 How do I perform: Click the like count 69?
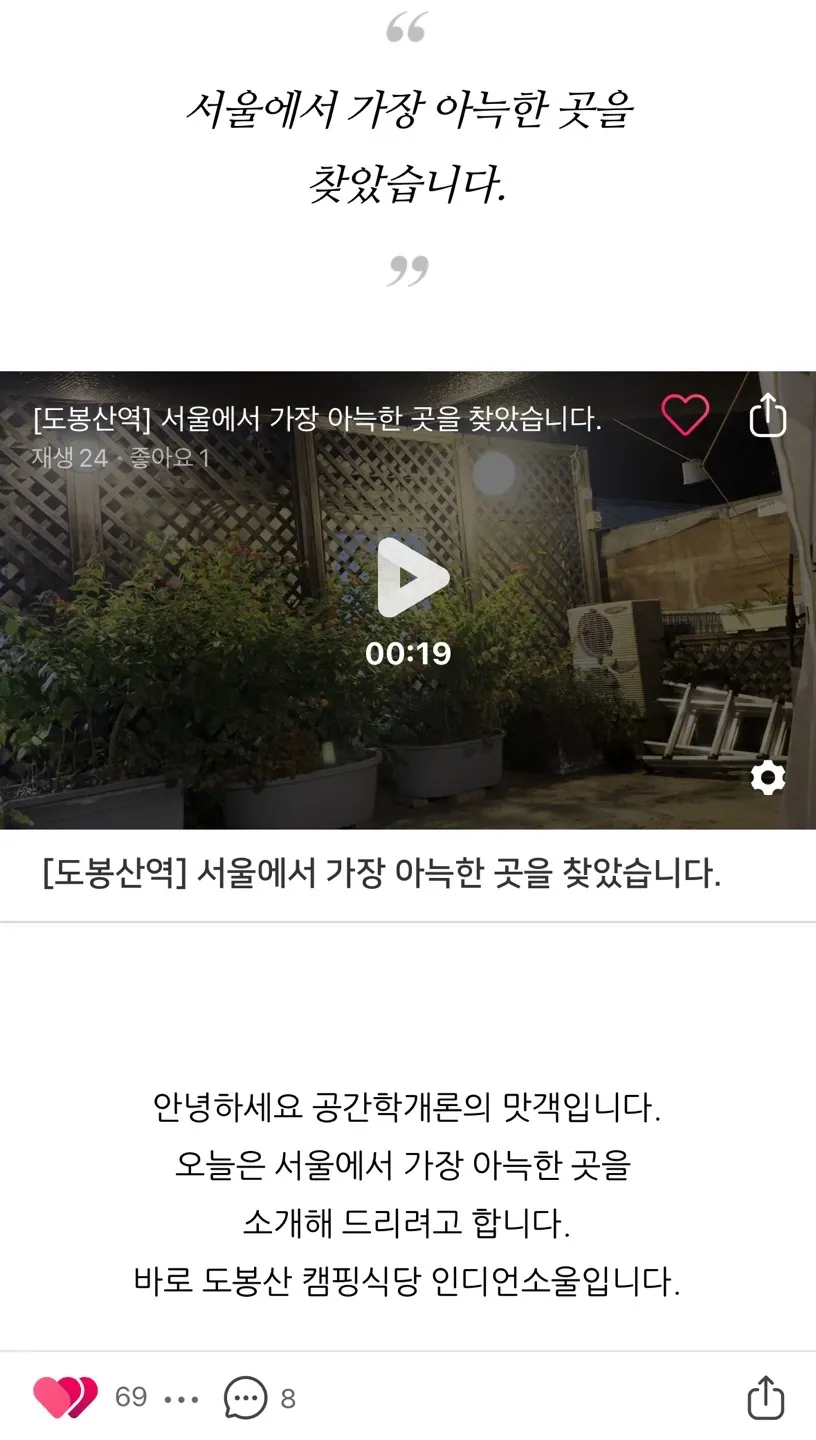tap(132, 1399)
